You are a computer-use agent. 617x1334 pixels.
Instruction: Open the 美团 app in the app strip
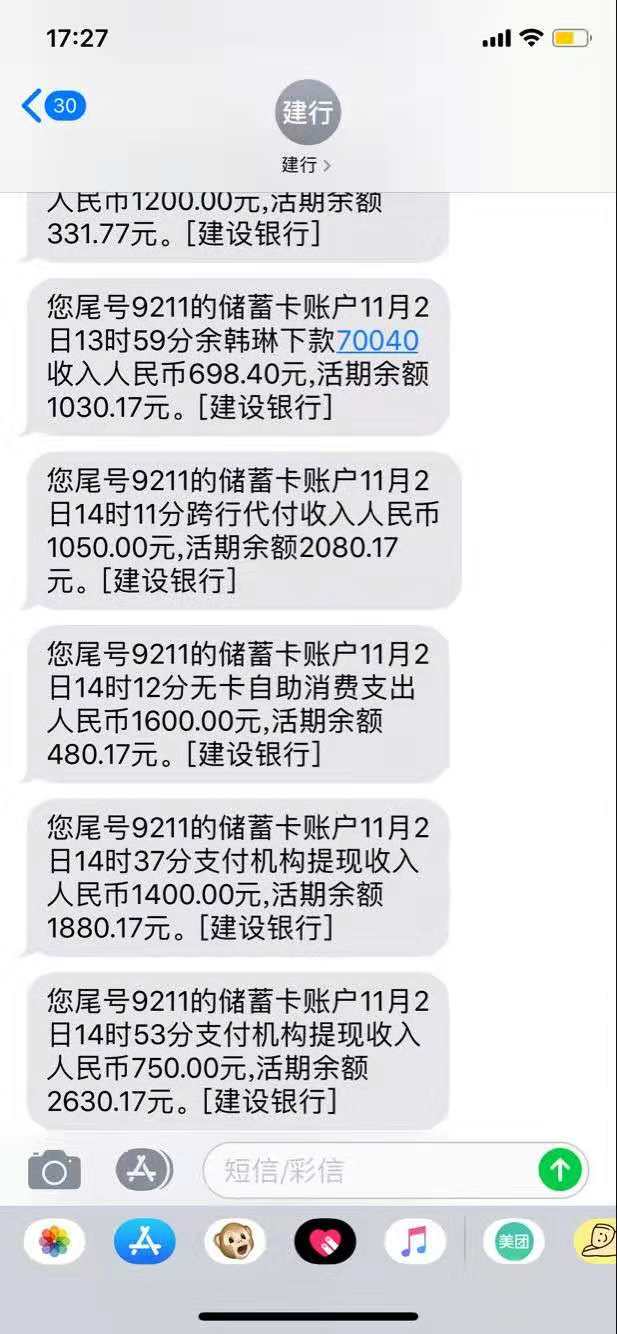click(x=514, y=1242)
